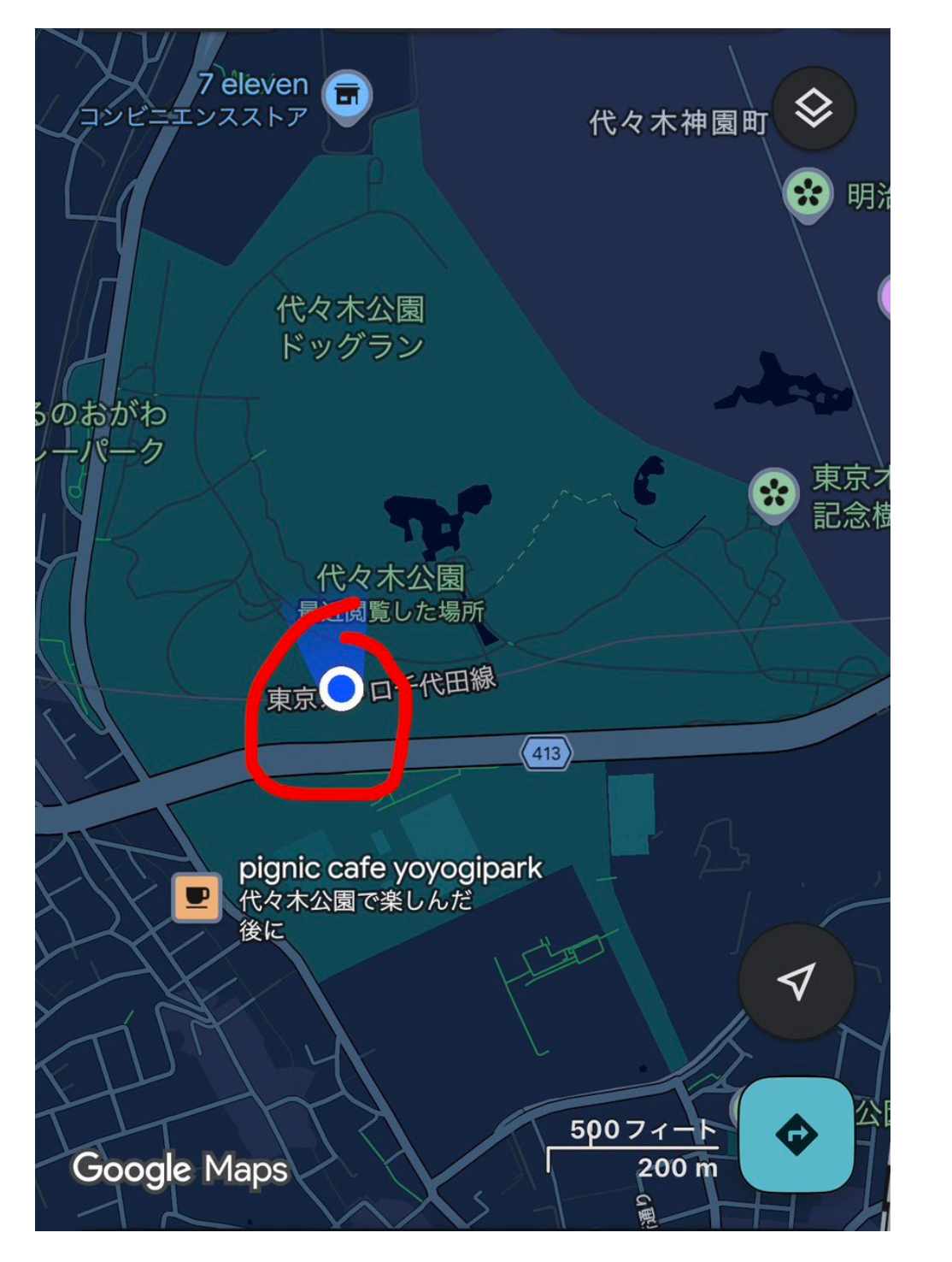The image size is (952, 1262).
Task: Select the green pin beside 東京オ 記念樹
Action: [773, 493]
